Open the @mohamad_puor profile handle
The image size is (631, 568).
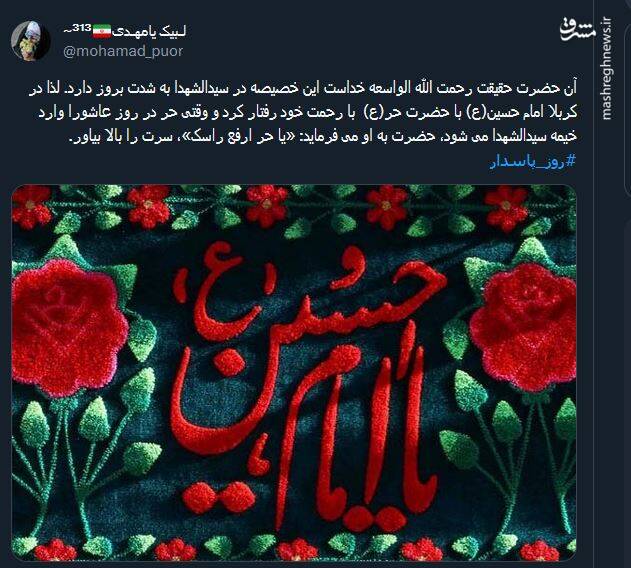125,50
